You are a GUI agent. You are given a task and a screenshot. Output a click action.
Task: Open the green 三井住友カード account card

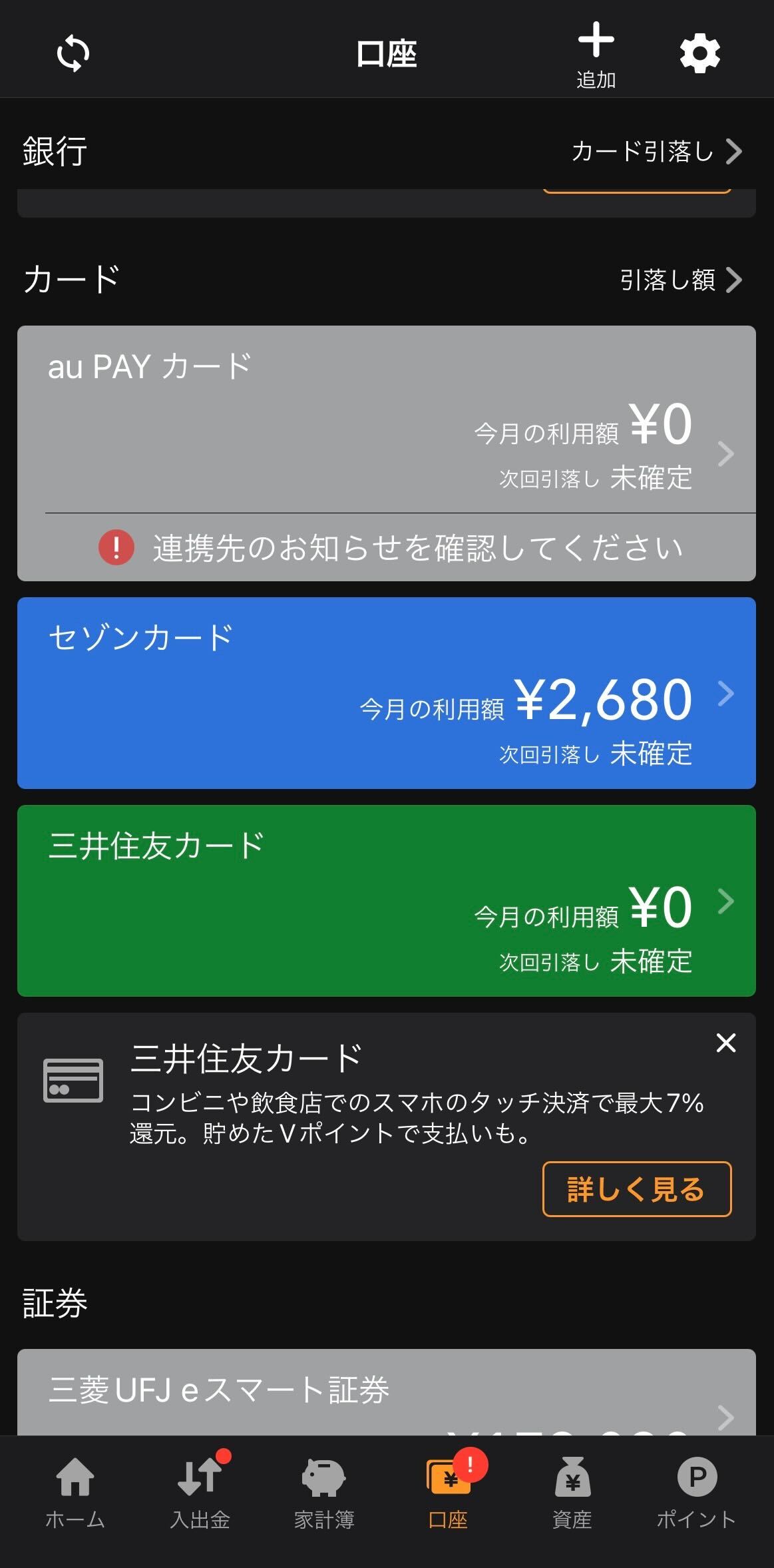(386, 900)
